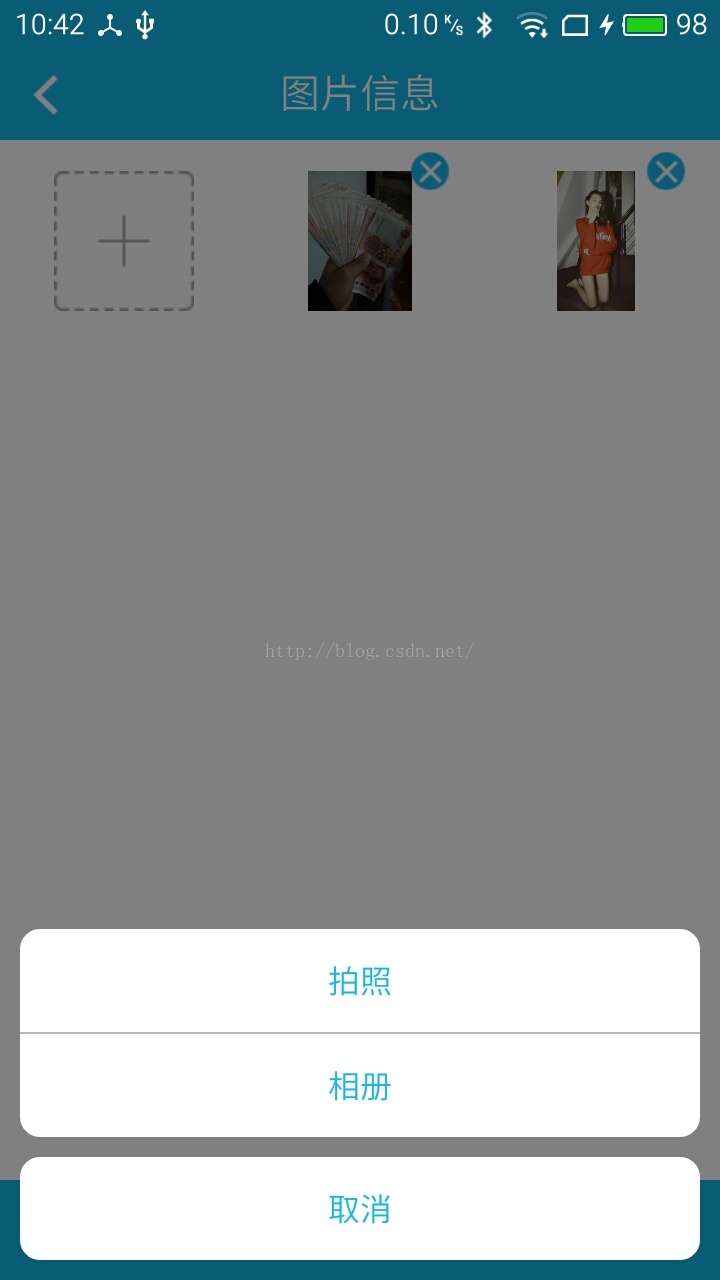Open the red-outfit photo thumbnail
The height and width of the screenshot is (1280, 720).
pyautogui.click(x=595, y=241)
